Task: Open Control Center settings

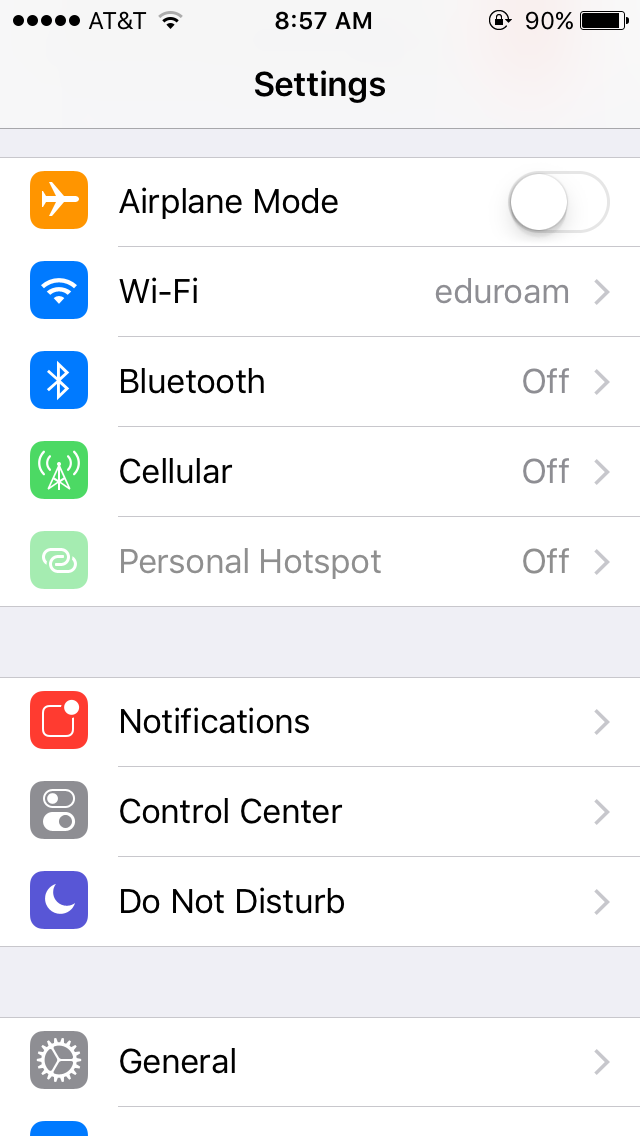Action: pos(320,812)
